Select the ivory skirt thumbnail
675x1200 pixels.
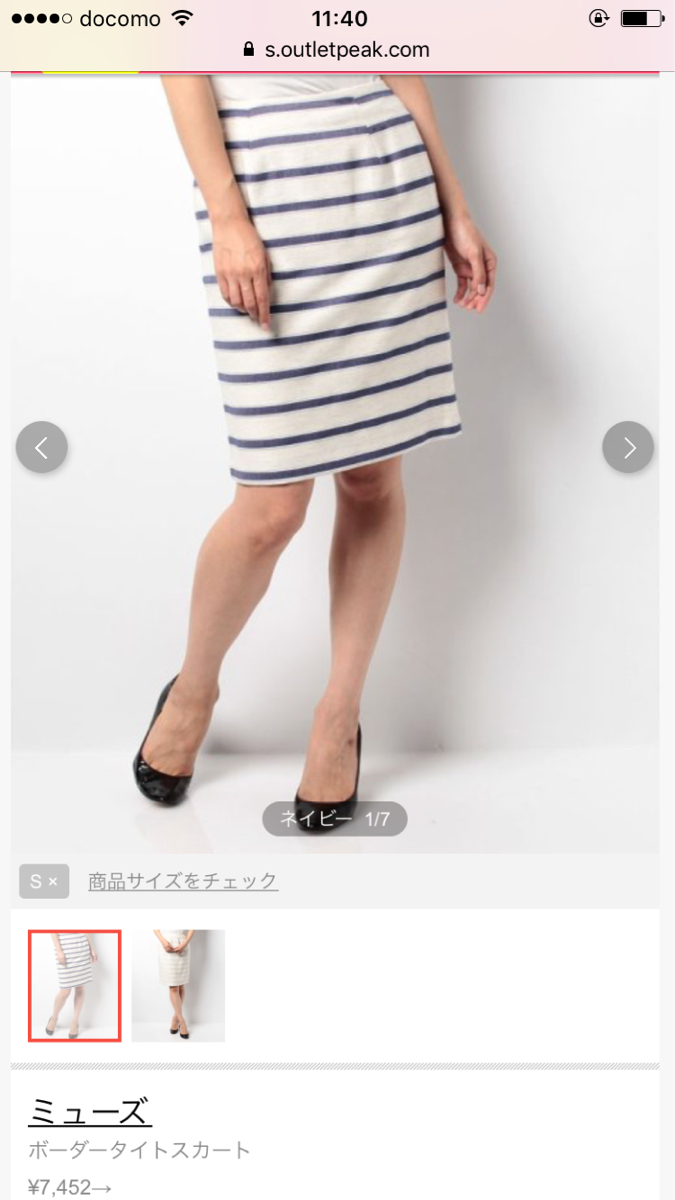(x=178, y=986)
